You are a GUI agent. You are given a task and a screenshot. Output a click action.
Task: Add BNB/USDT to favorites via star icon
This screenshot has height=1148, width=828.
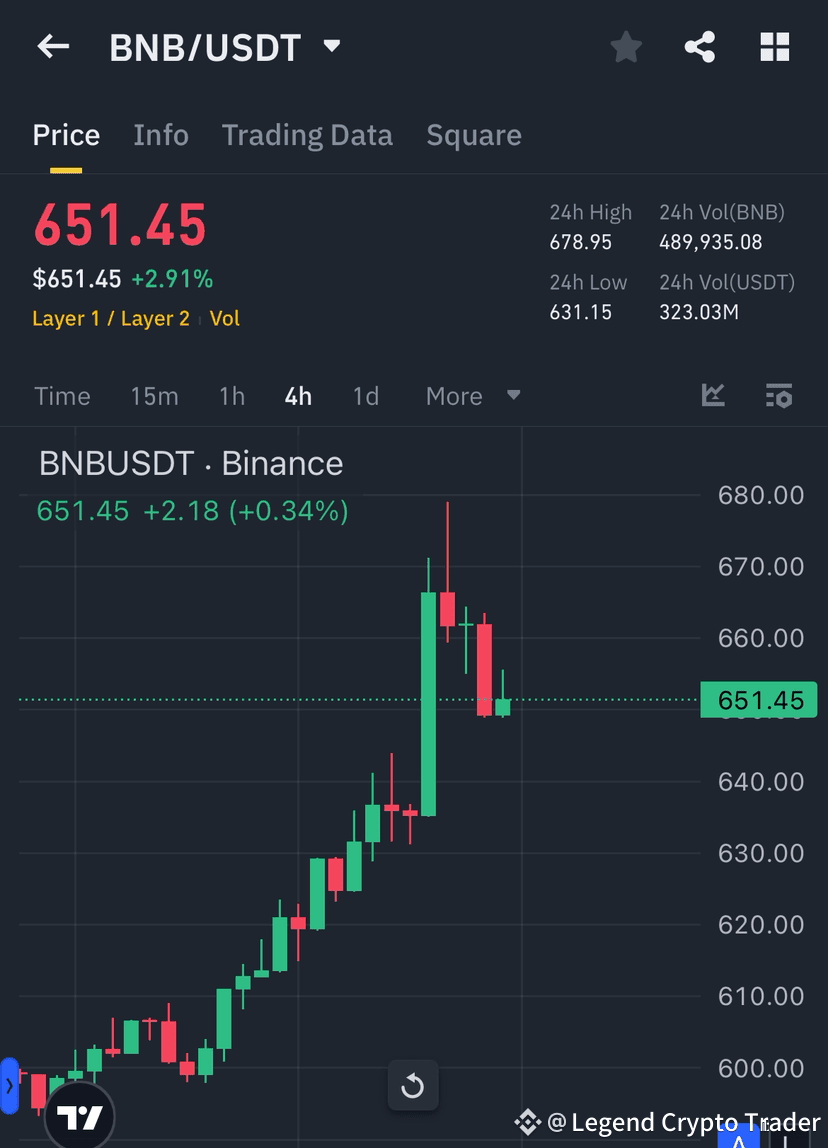pyautogui.click(x=626, y=46)
